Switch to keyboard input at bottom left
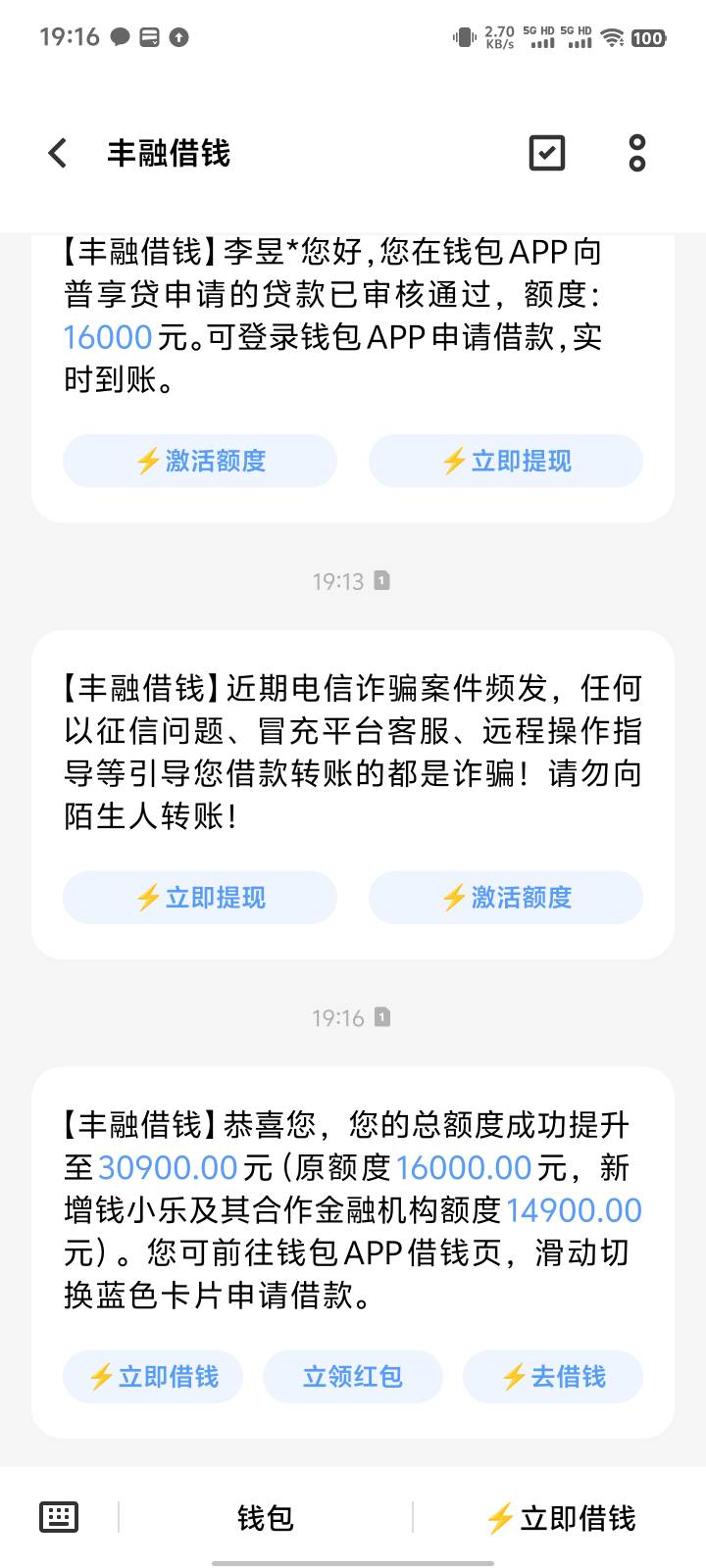 59,1517
